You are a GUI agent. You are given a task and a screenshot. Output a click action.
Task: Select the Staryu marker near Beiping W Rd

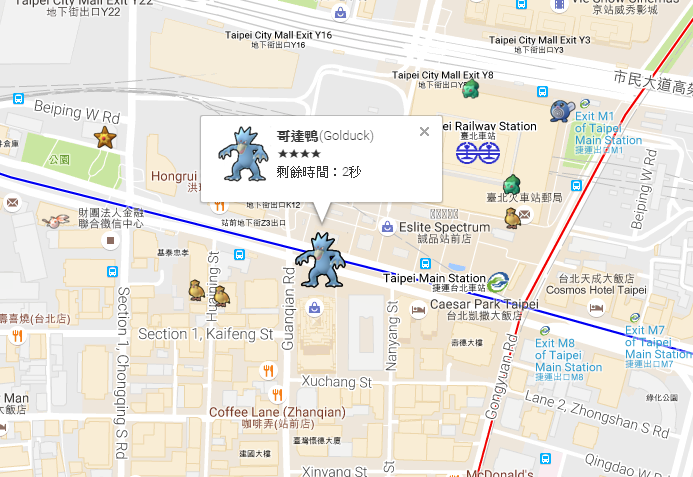click(105, 137)
